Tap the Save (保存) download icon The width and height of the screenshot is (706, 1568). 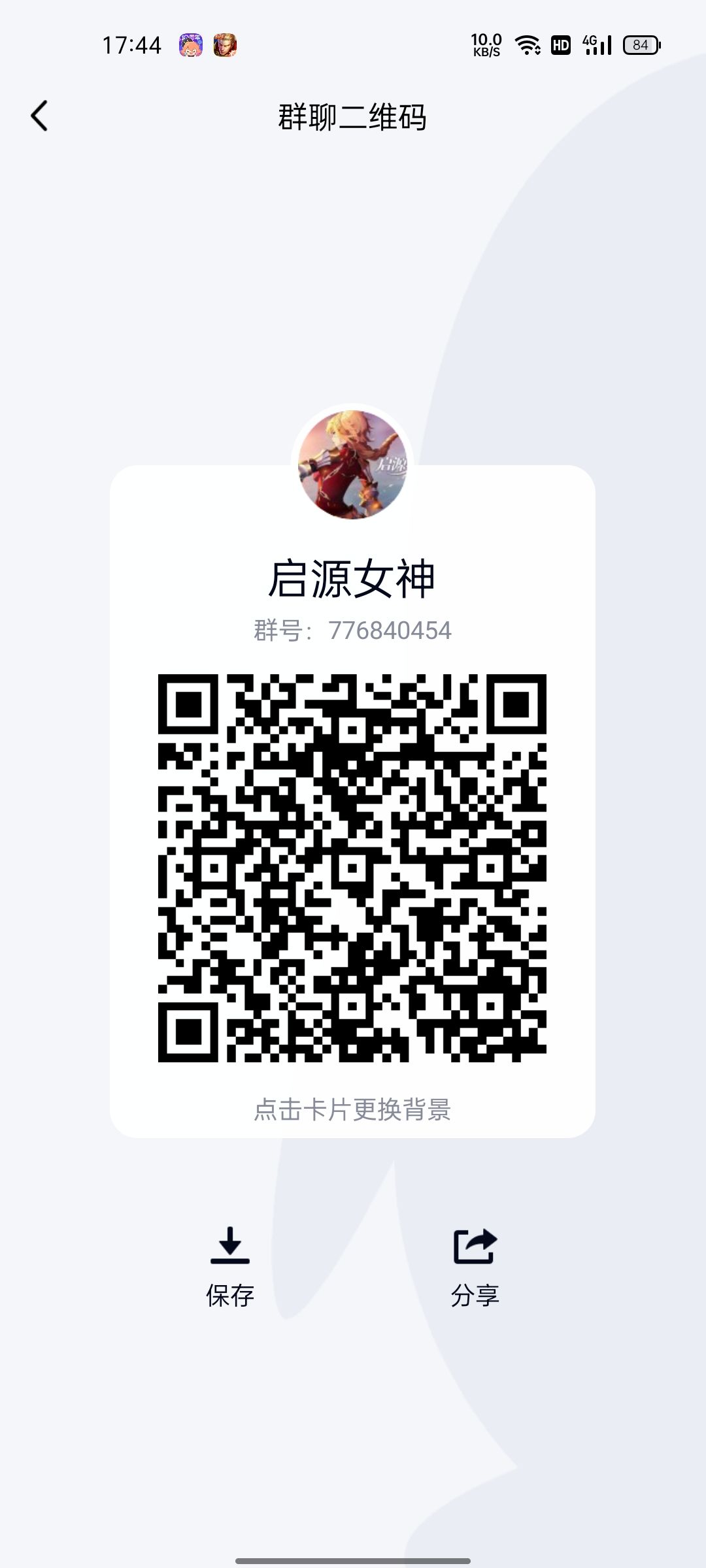point(231,1245)
